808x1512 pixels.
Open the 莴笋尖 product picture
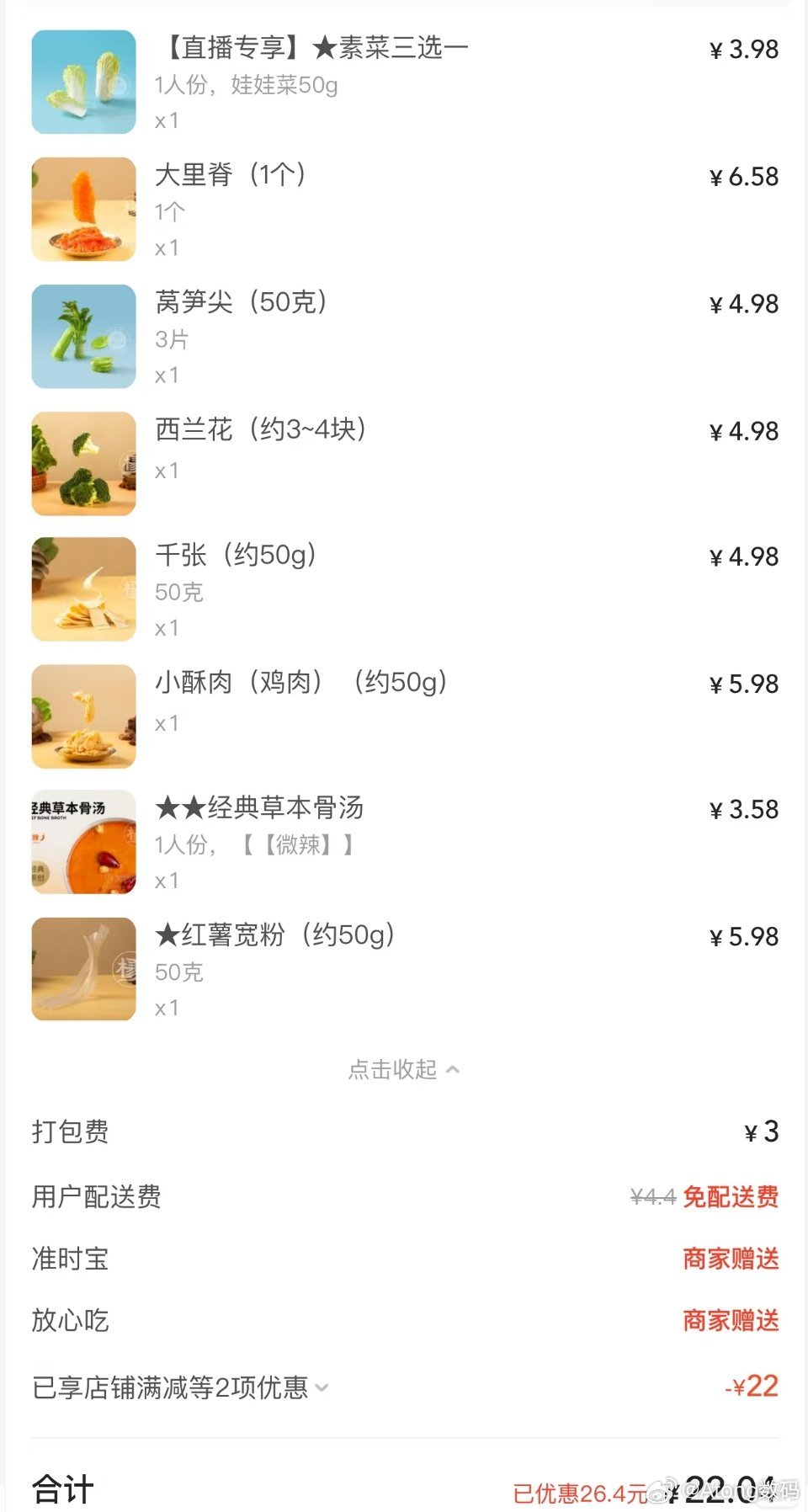pyautogui.click(x=82, y=335)
